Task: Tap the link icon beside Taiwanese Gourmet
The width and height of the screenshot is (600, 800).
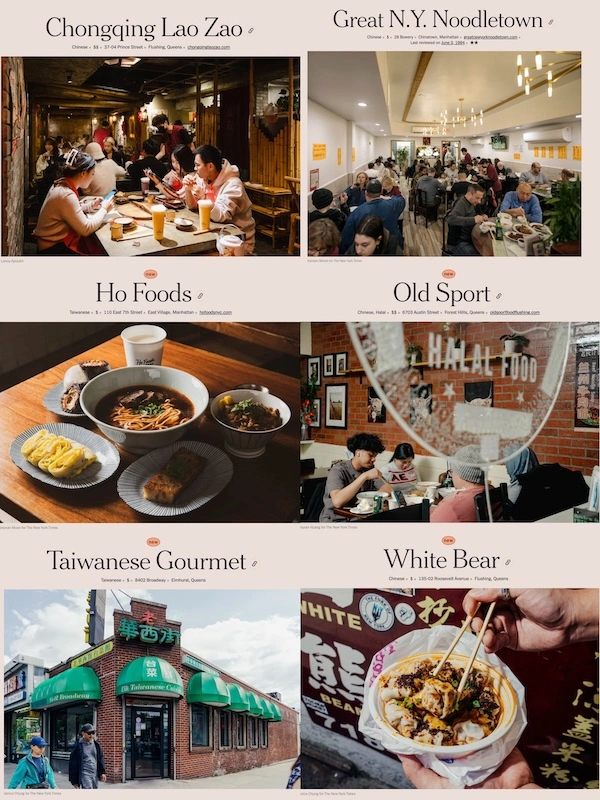Action: [254, 563]
